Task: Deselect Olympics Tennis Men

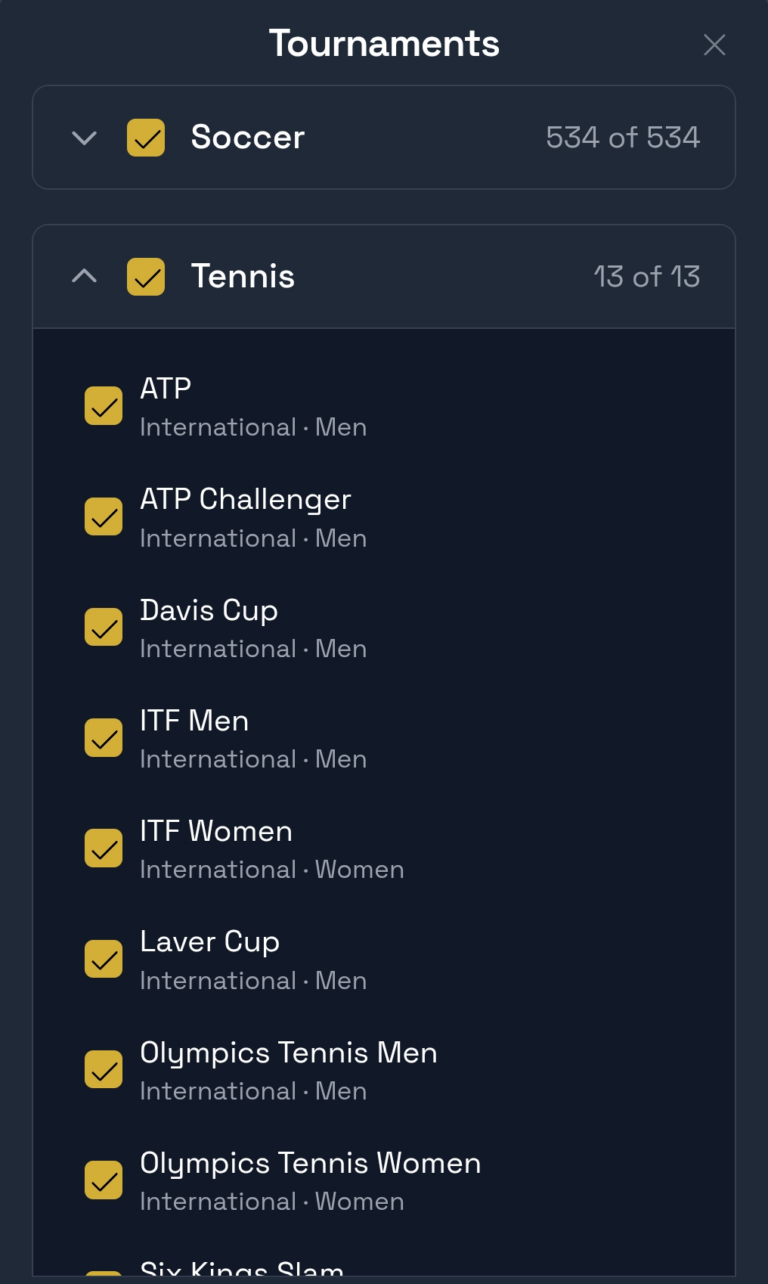Action: click(x=104, y=1070)
